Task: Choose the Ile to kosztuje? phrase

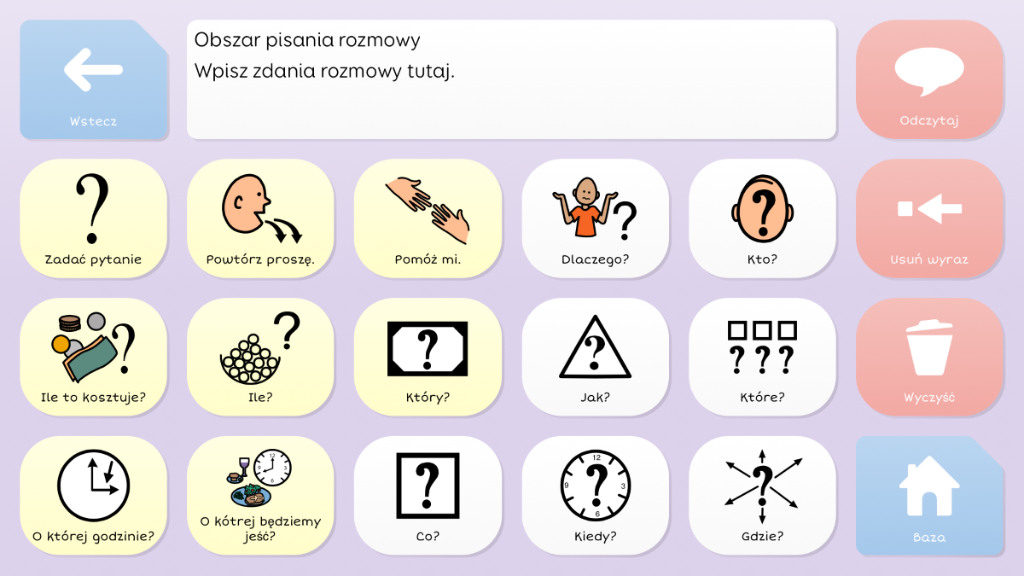Action: [x=93, y=356]
